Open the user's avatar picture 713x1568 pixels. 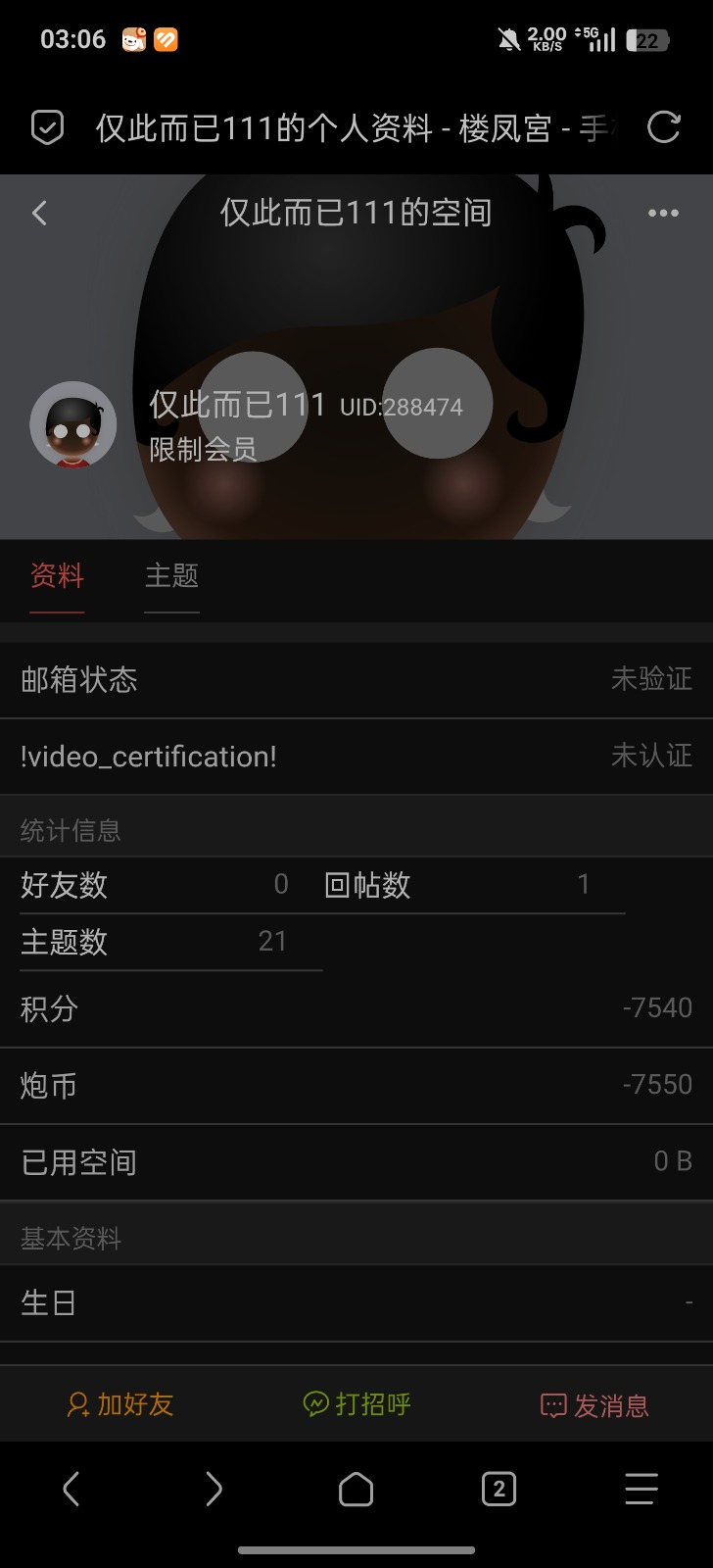[73, 425]
